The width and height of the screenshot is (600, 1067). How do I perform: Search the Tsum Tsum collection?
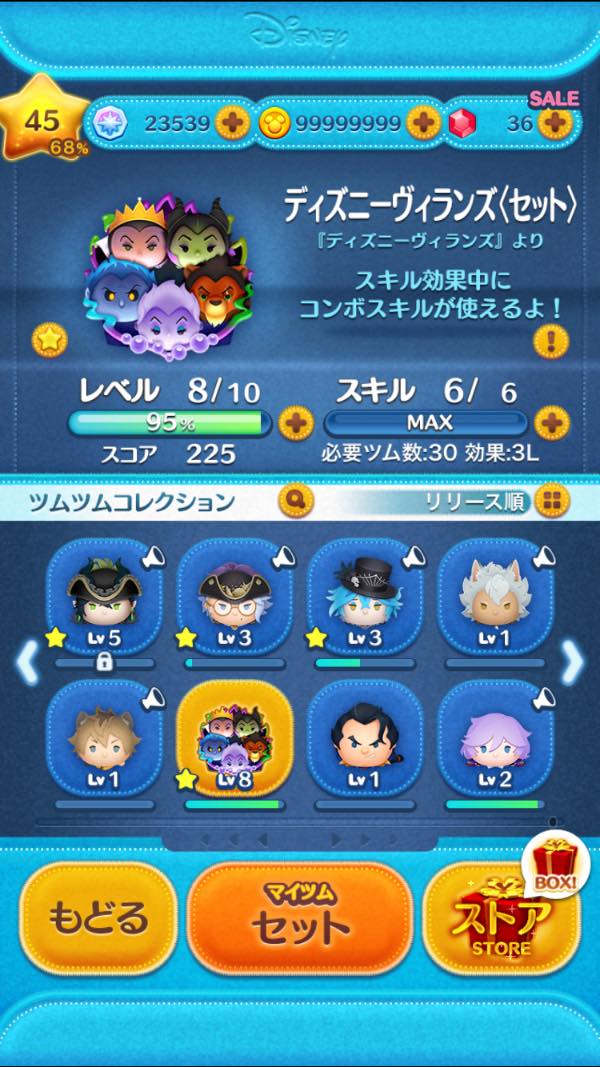pyautogui.click(x=295, y=499)
